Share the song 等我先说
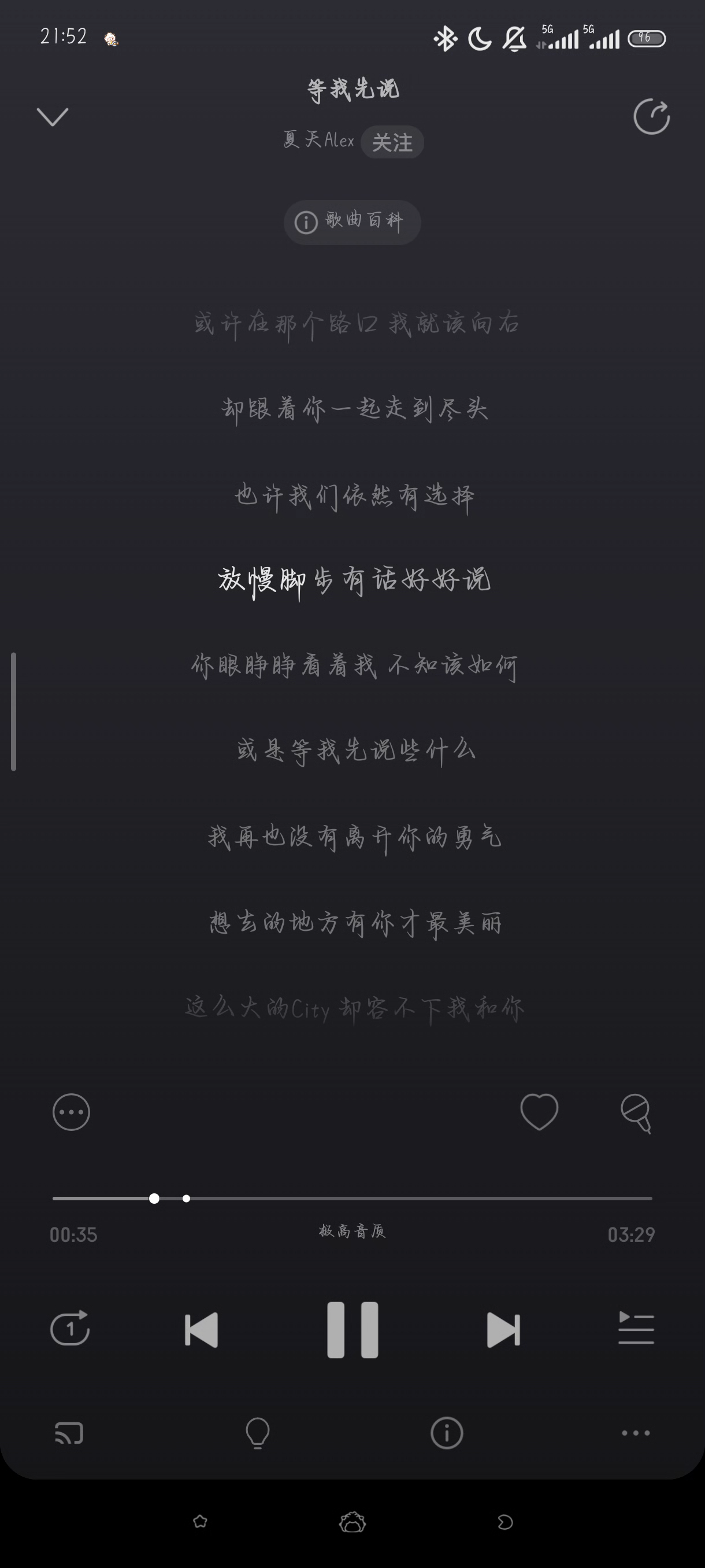The height and width of the screenshot is (1568, 705). pyautogui.click(x=651, y=116)
